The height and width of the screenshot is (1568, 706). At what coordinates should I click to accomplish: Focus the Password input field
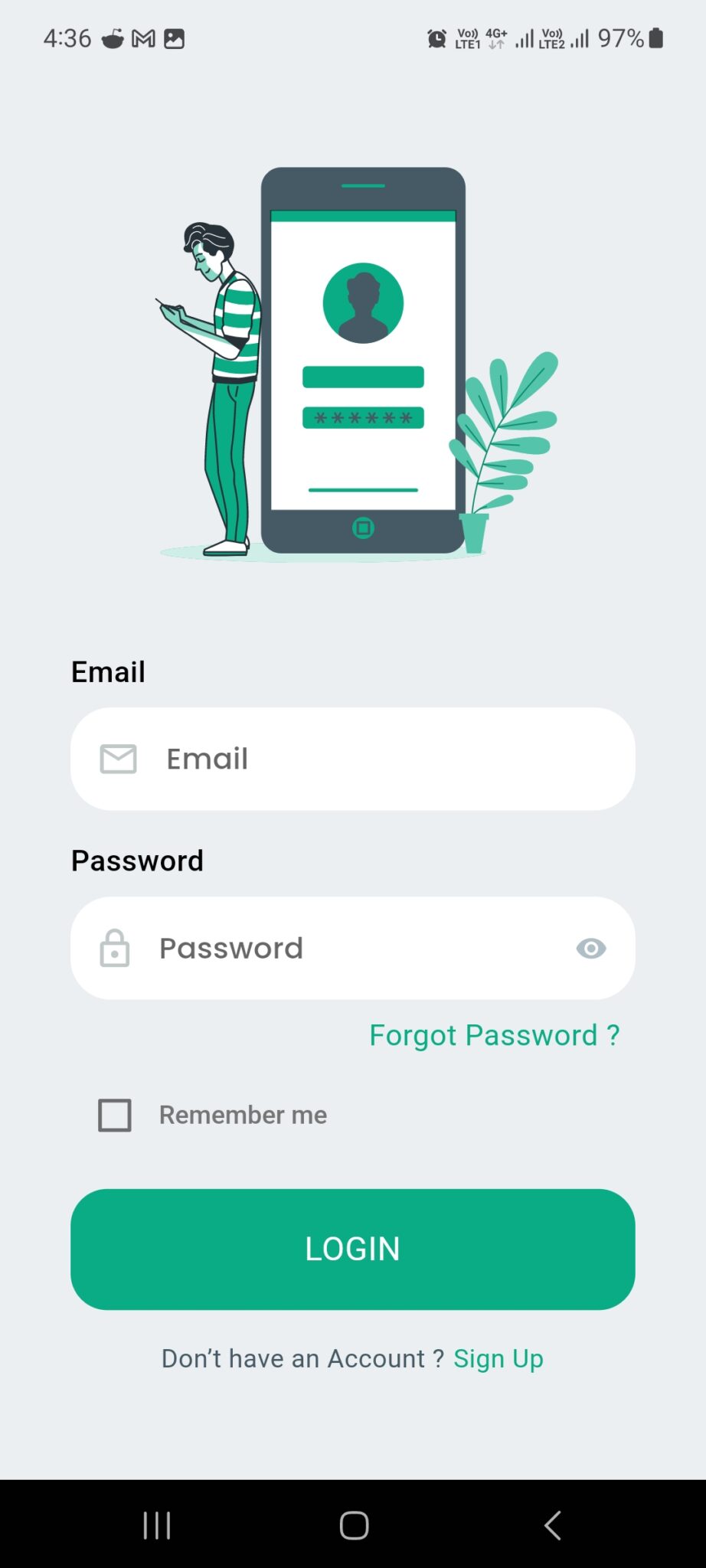(x=353, y=948)
